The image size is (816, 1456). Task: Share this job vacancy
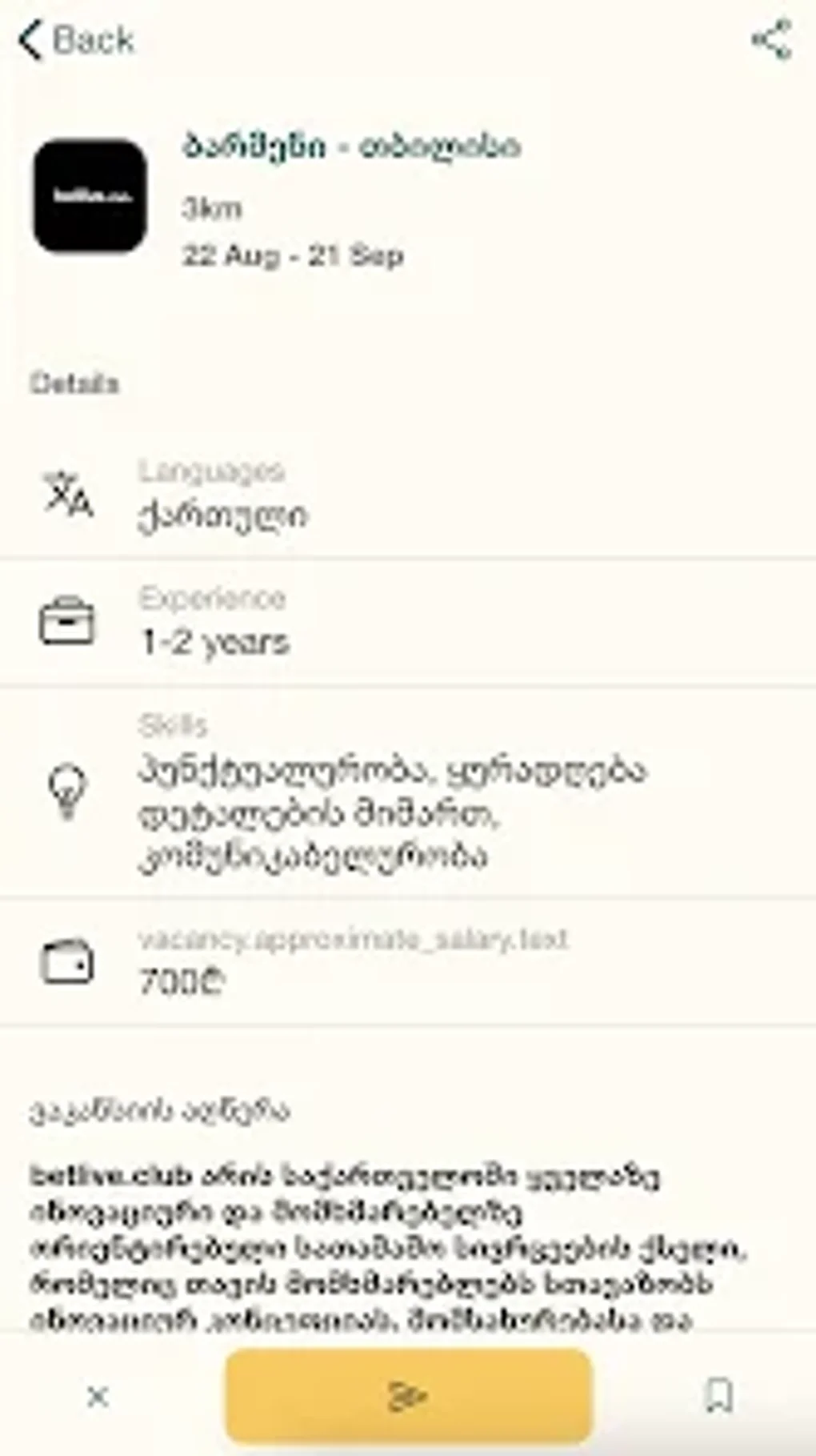[771, 41]
